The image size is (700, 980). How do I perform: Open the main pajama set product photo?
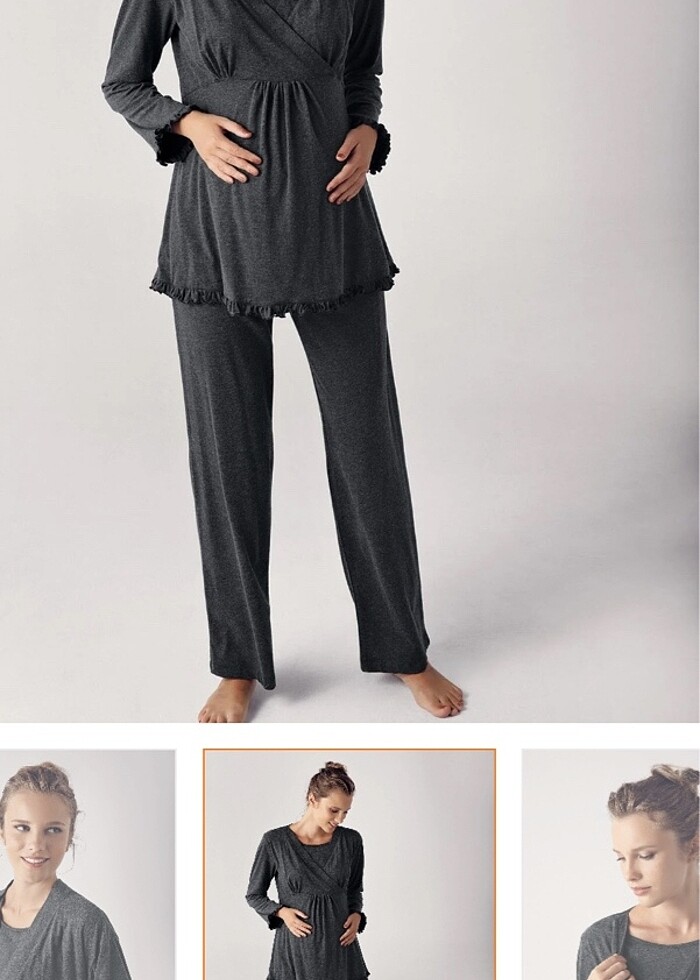tap(350, 360)
